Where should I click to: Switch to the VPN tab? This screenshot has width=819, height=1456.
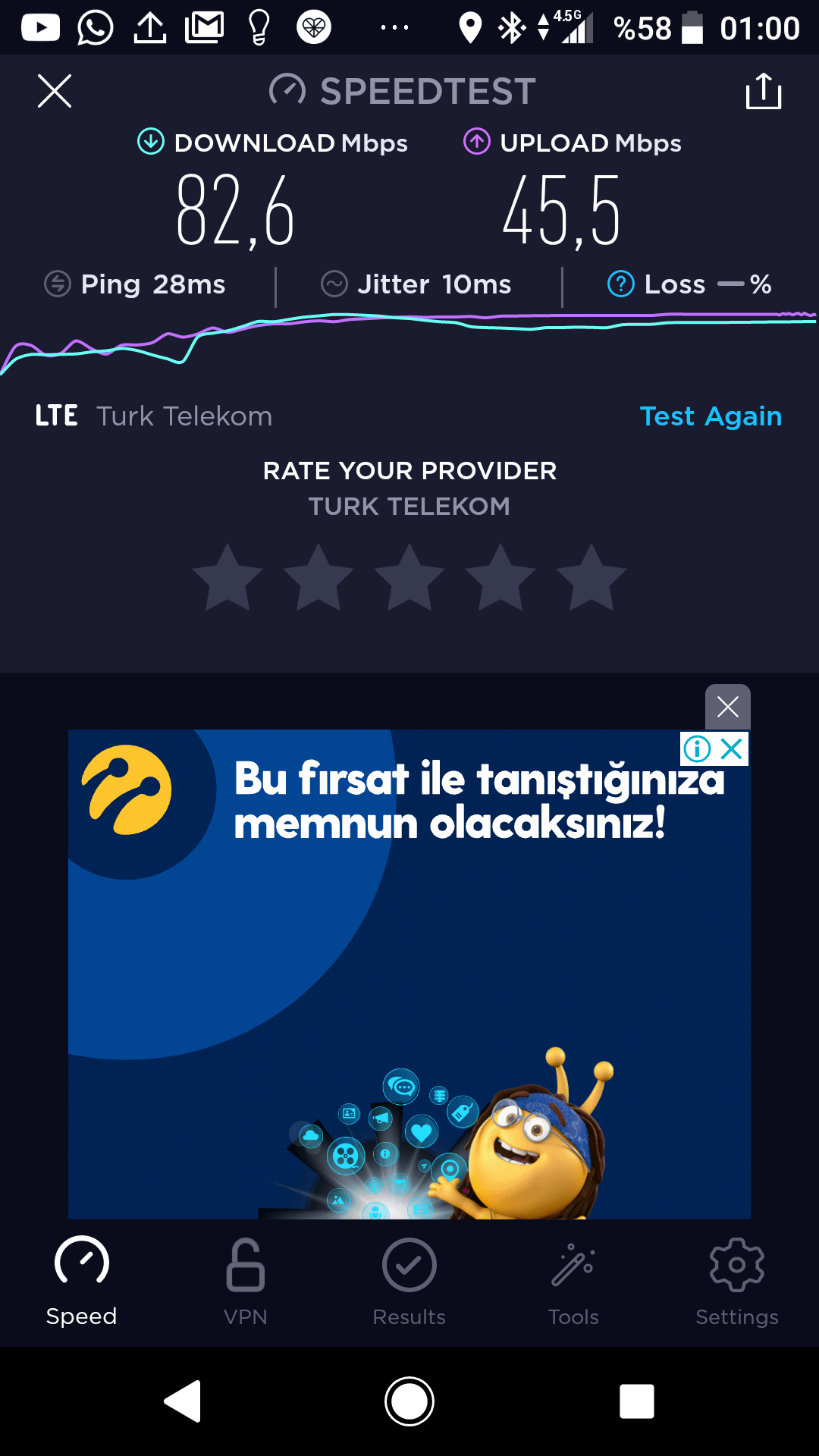point(246,1282)
